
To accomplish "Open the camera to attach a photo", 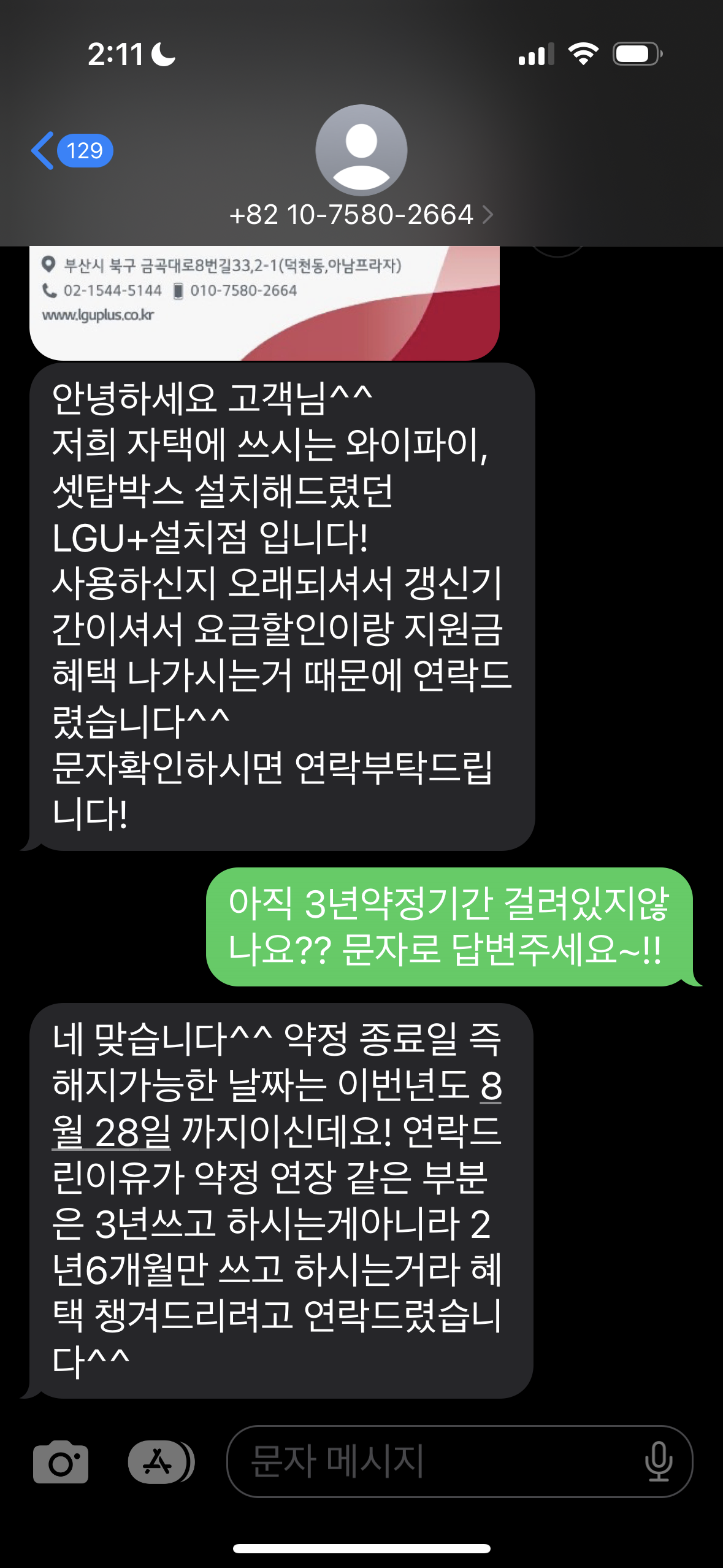I will pos(61,1462).
